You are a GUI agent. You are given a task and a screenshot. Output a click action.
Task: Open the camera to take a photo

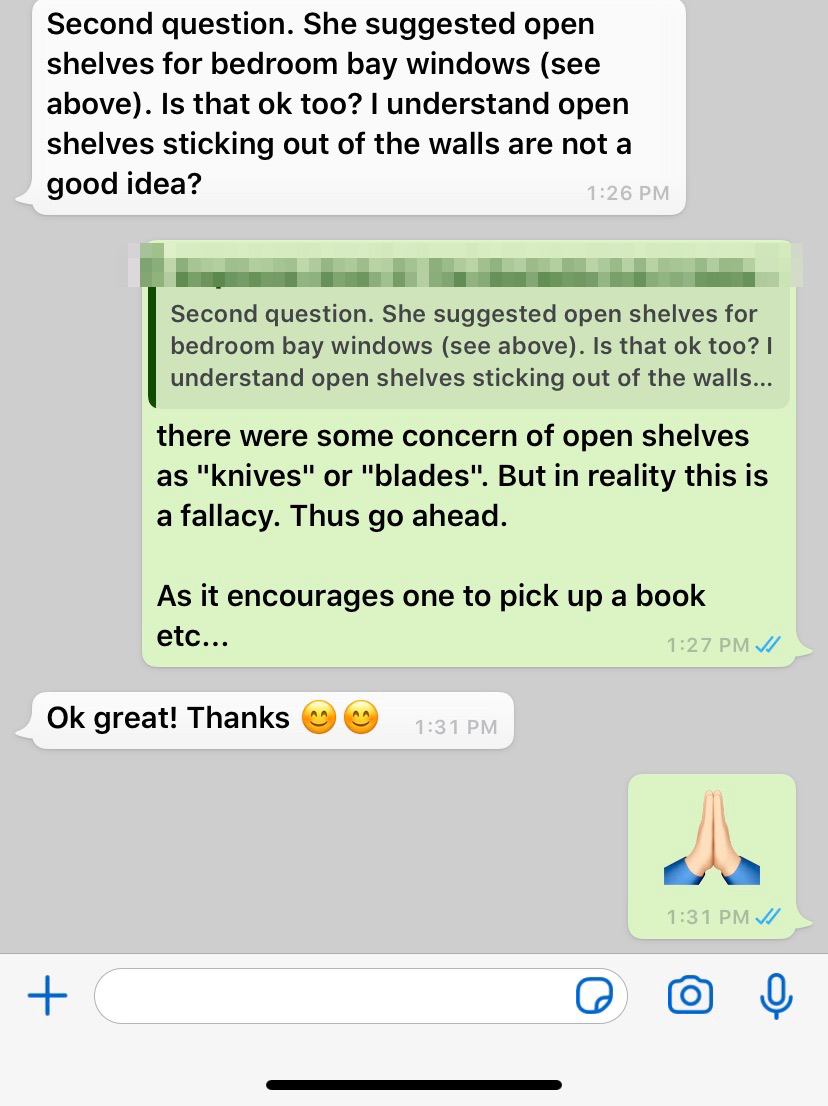[690, 996]
